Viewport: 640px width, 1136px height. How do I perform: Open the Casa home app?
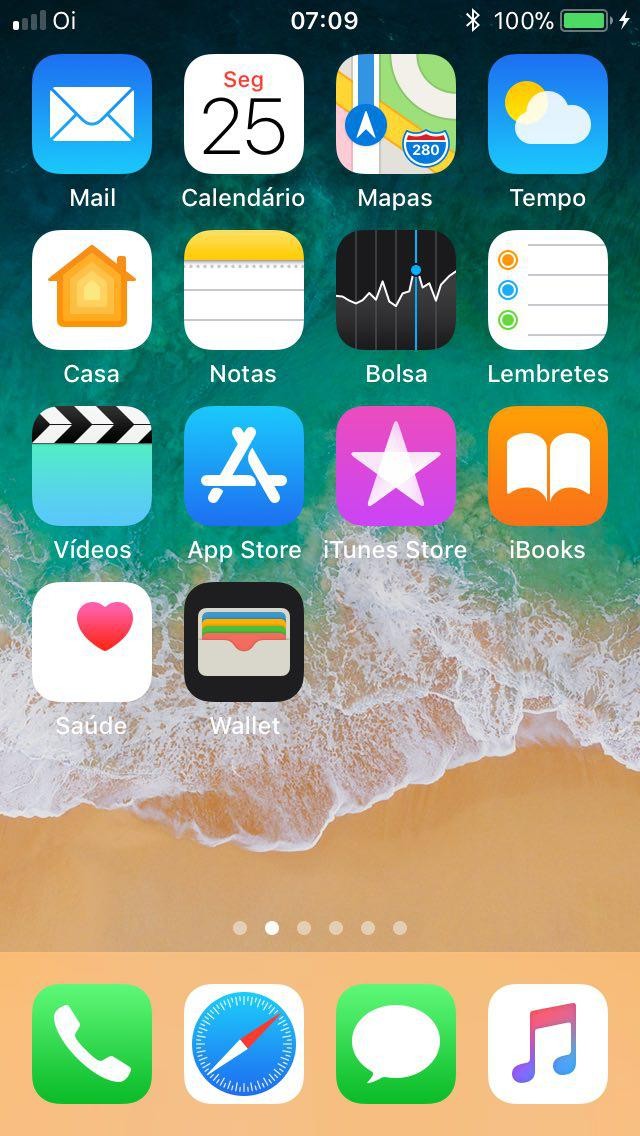click(92, 290)
